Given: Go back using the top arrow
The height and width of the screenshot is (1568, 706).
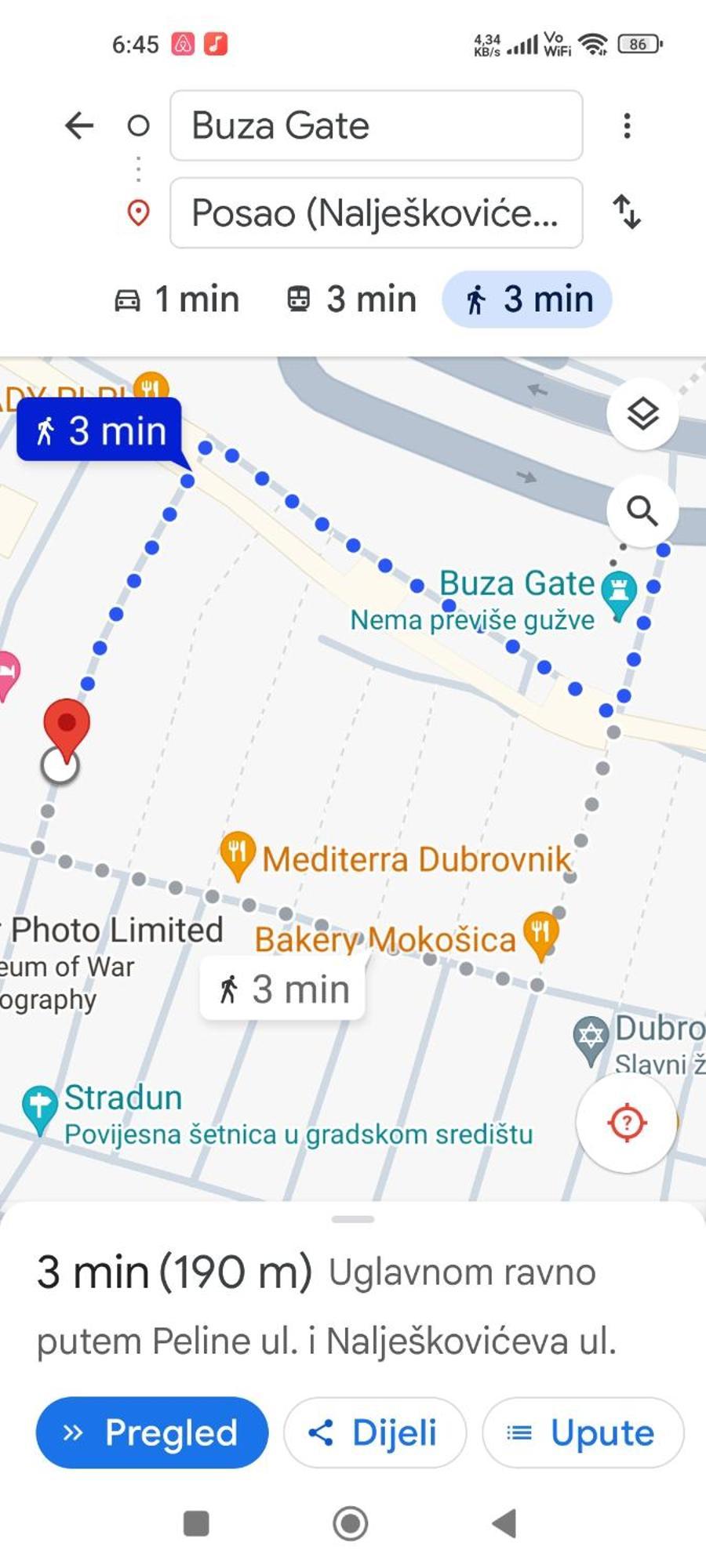Looking at the screenshot, I should 79,125.
